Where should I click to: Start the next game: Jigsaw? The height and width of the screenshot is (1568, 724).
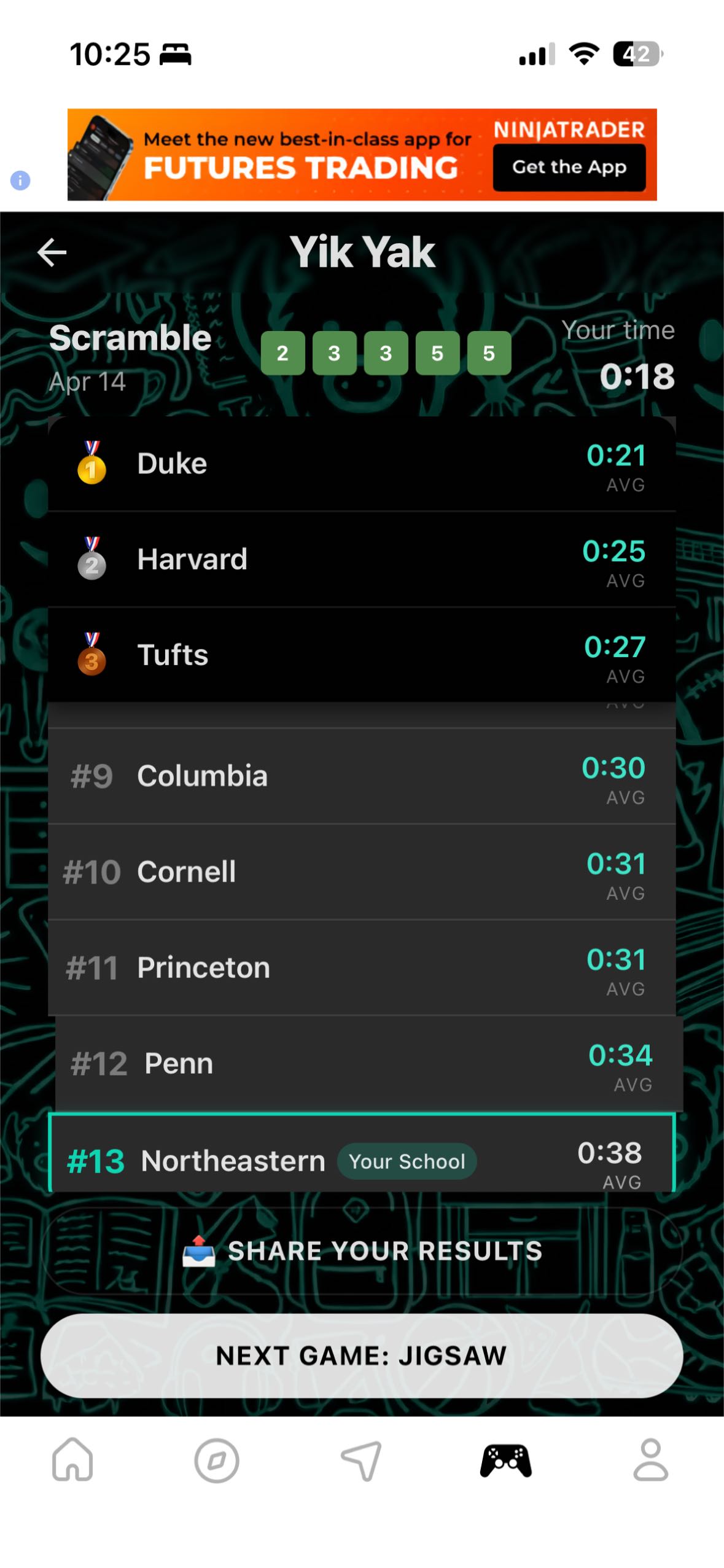coord(362,1355)
